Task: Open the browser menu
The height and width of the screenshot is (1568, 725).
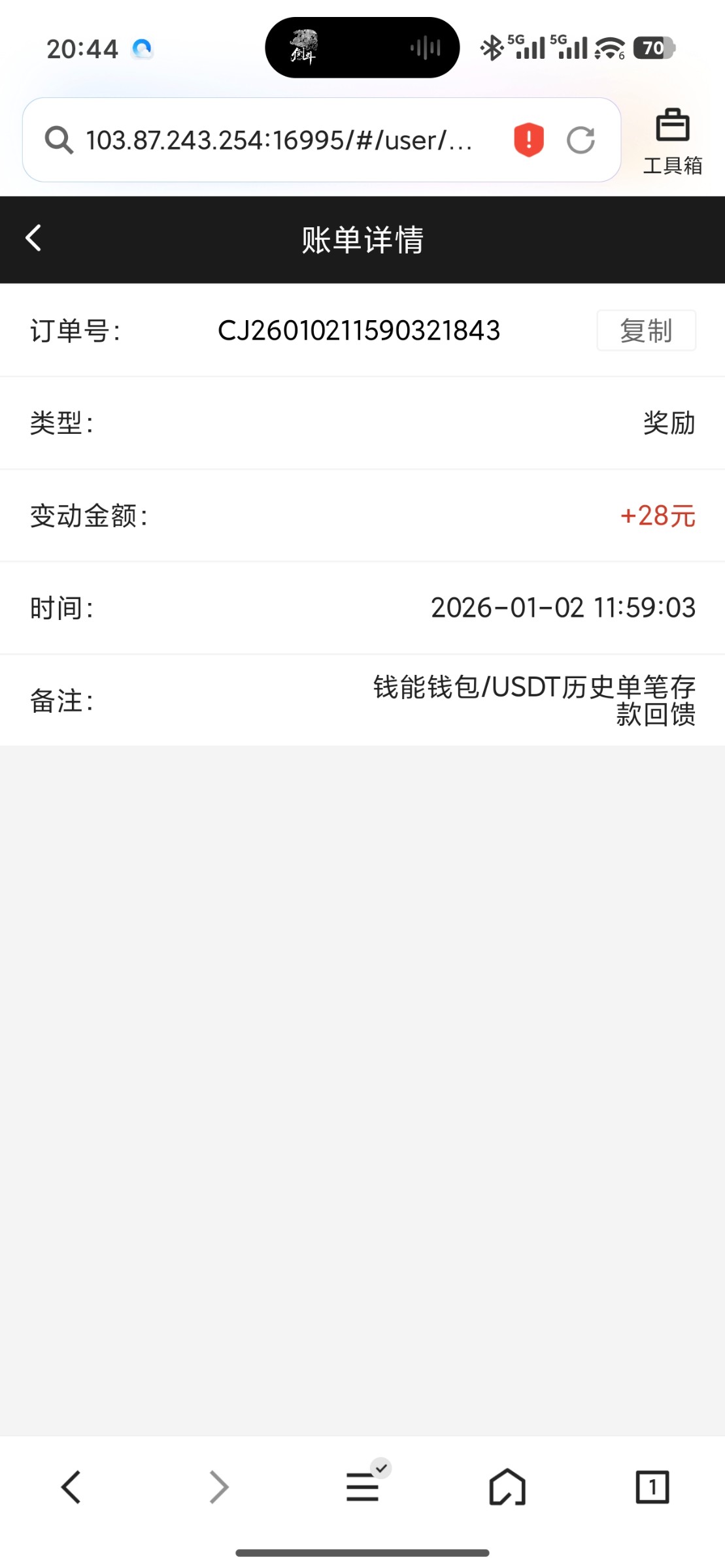Action: pos(363,1486)
